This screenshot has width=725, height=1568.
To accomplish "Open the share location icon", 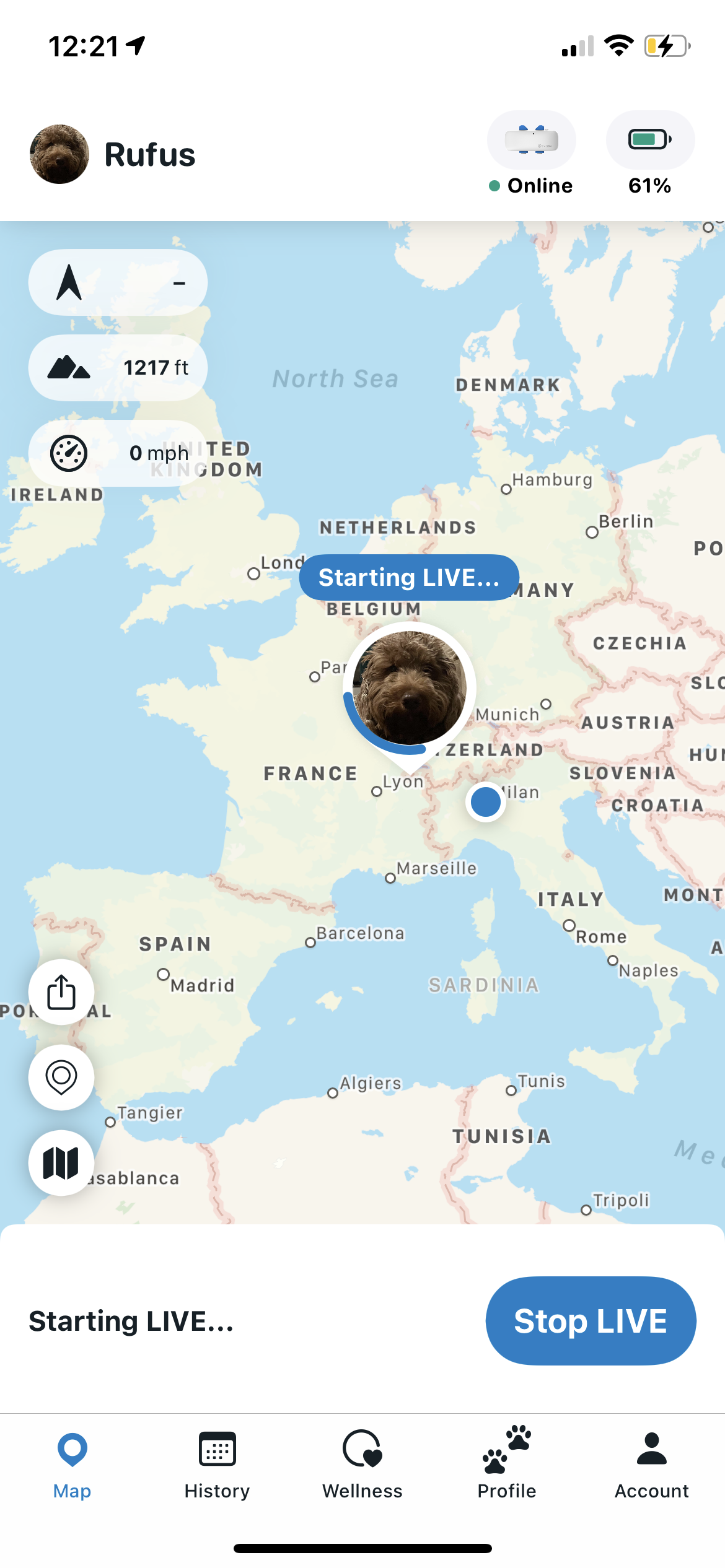I will [61, 991].
